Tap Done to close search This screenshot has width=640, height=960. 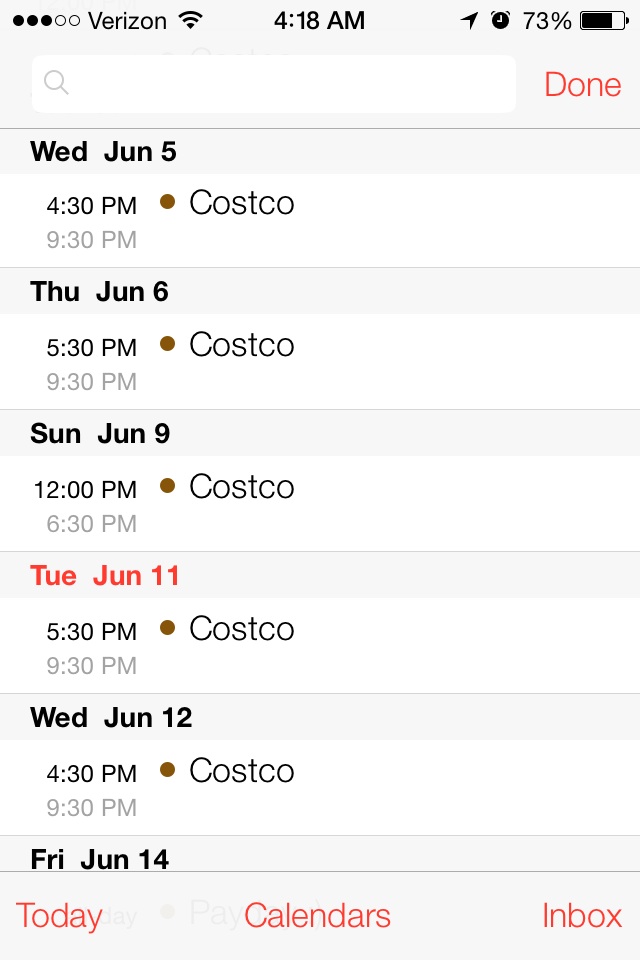click(x=582, y=84)
